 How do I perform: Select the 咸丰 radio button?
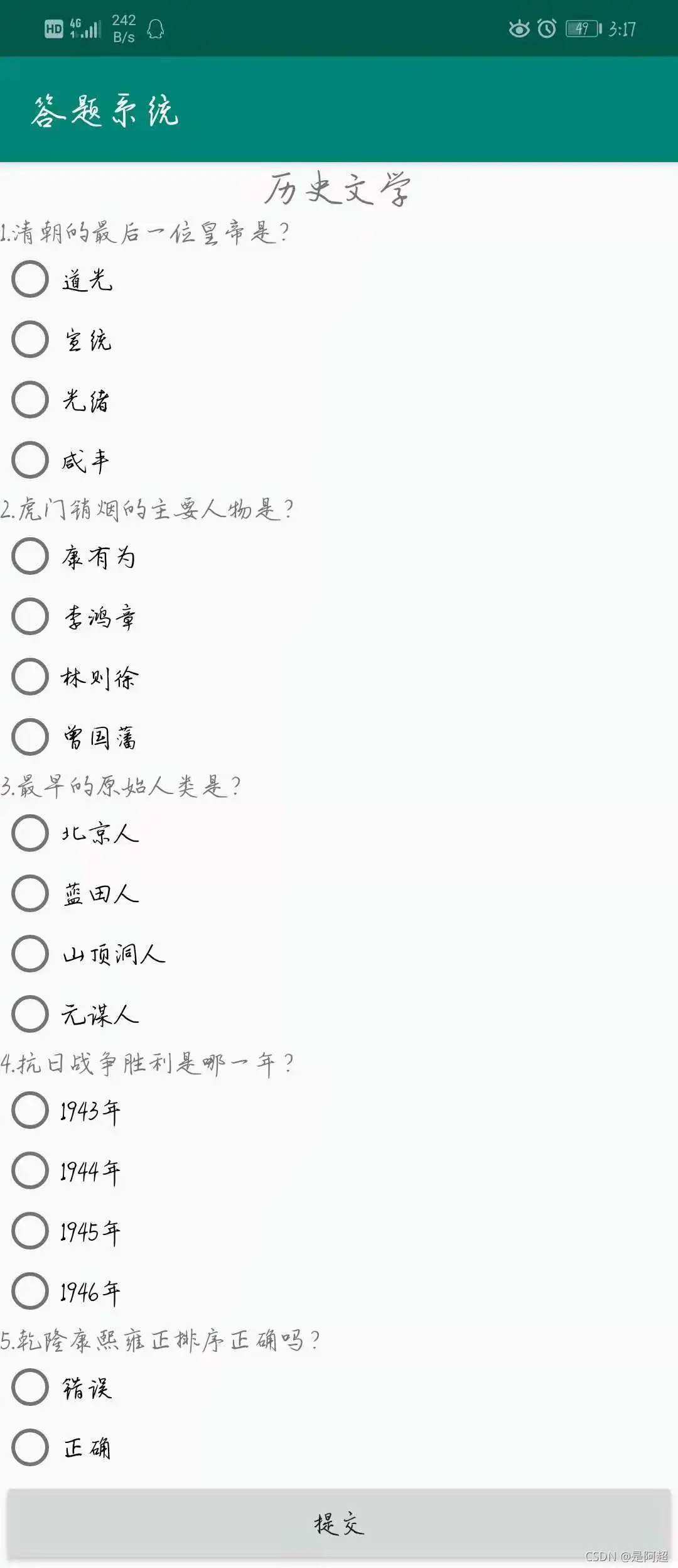coord(30,460)
